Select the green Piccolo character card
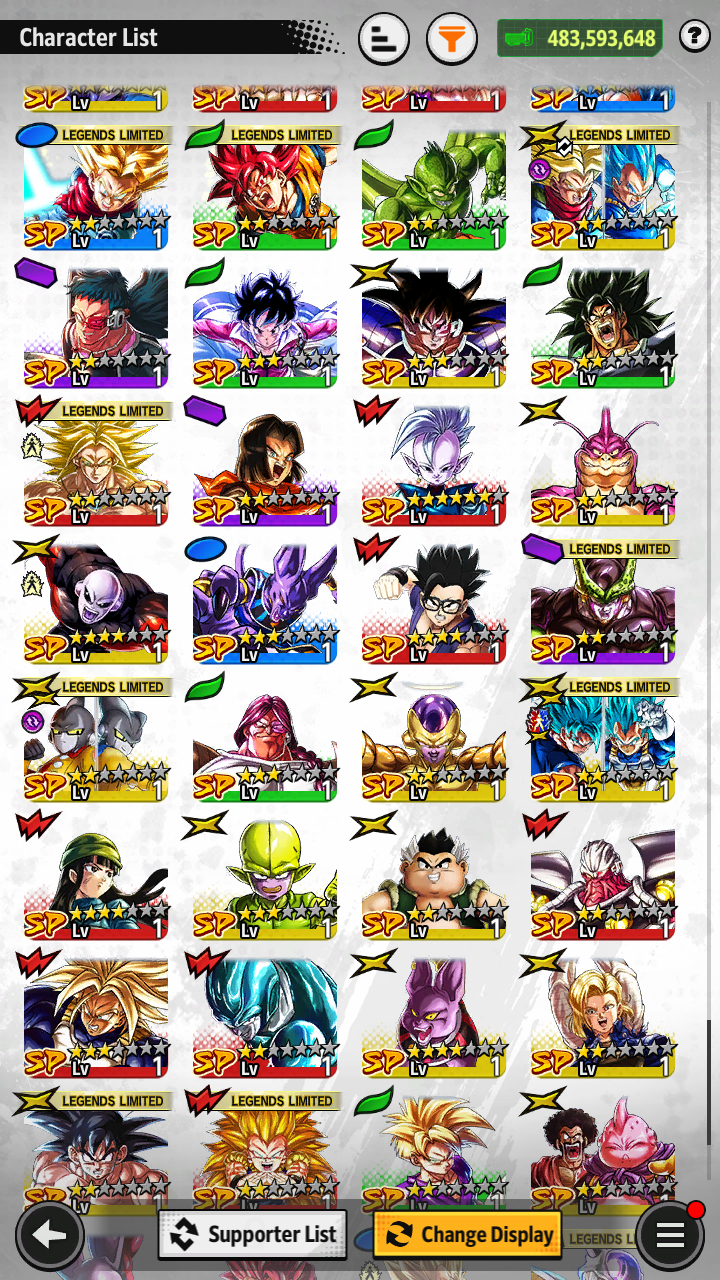The height and width of the screenshot is (1280, 720). click(x=434, y=187)
